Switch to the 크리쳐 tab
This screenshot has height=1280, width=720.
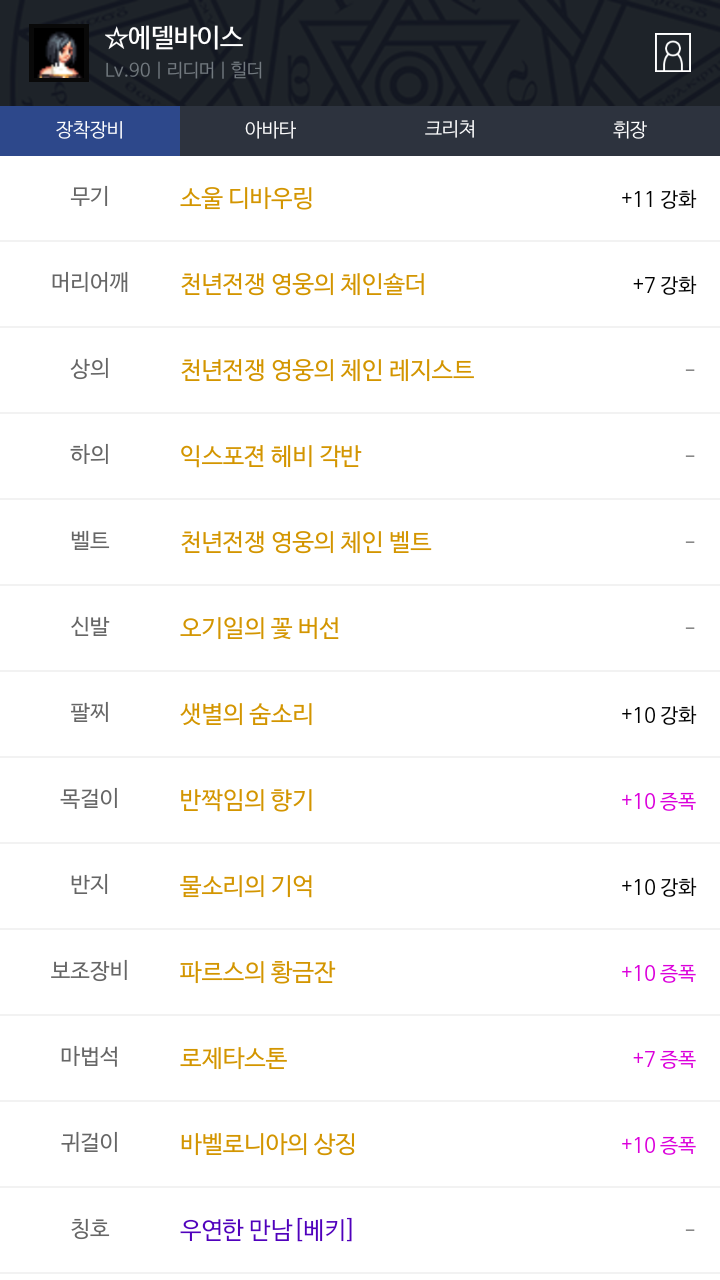[x=450, y=130]
